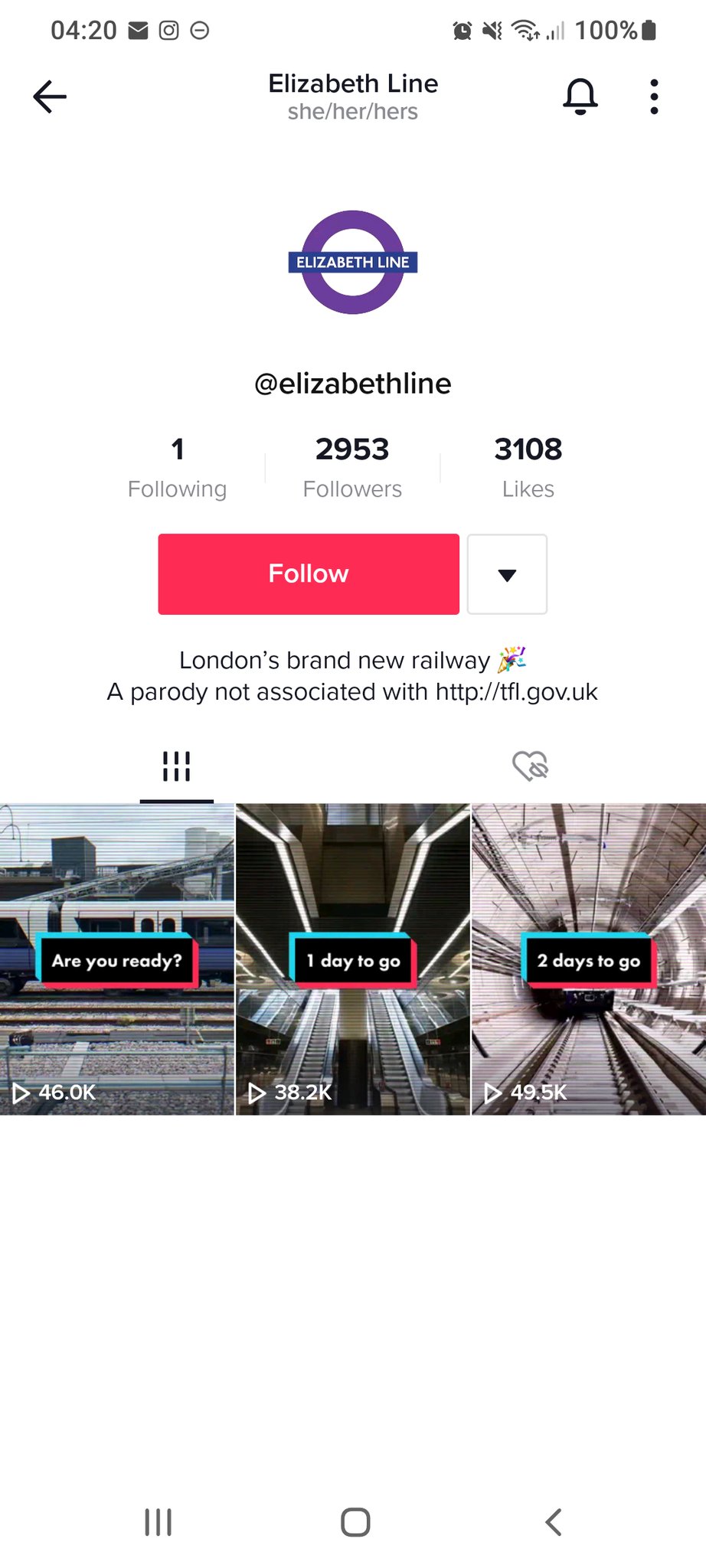Tap the Elizabeth Line profile picture
Image resolution: width=706 pixels, height=1568 pixels.
coord(353,263)
